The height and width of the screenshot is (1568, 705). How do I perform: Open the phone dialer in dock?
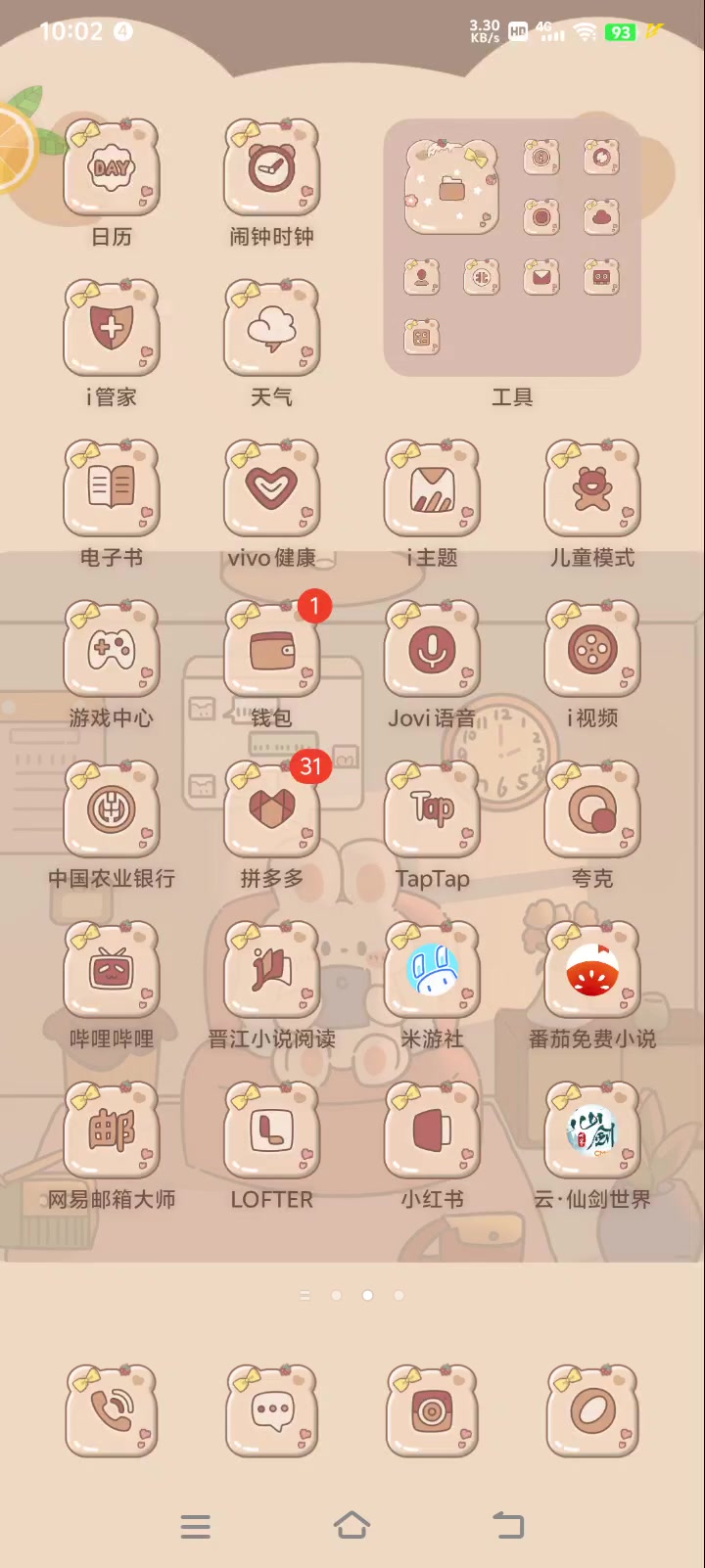tap(112, 1411)
